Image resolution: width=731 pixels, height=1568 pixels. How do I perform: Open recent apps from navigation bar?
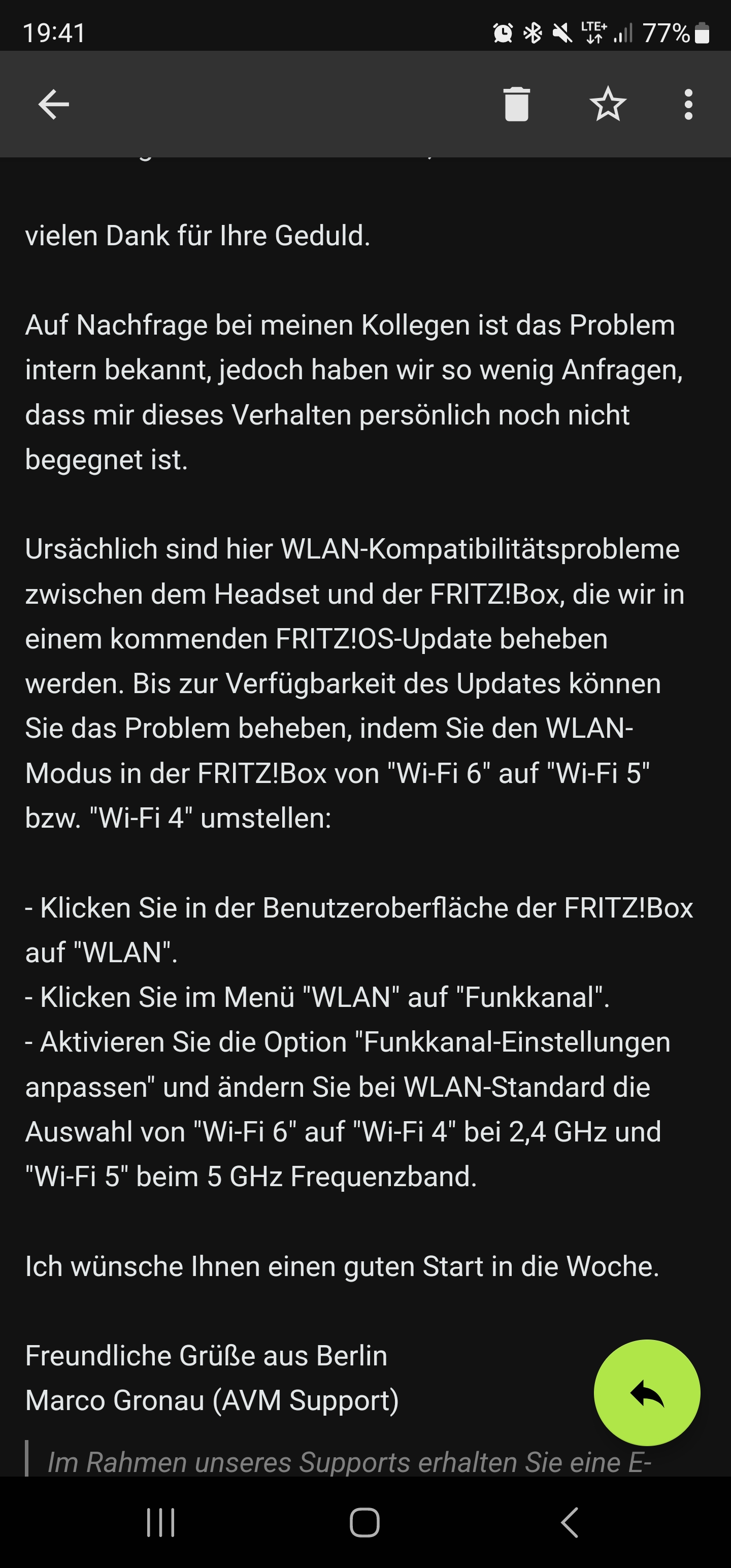click(161, 1523)
